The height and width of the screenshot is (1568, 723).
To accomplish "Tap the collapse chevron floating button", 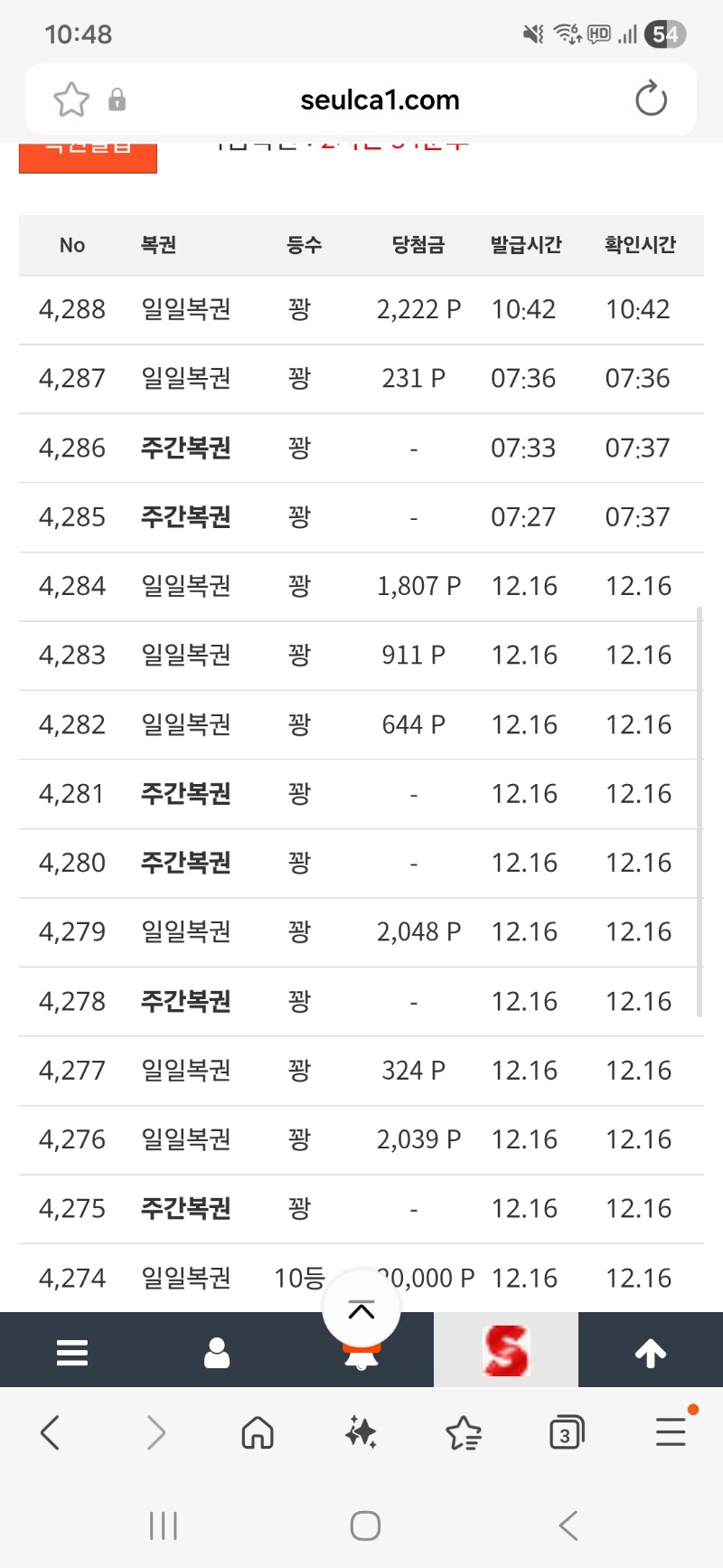I will [x=361, y=1309].
